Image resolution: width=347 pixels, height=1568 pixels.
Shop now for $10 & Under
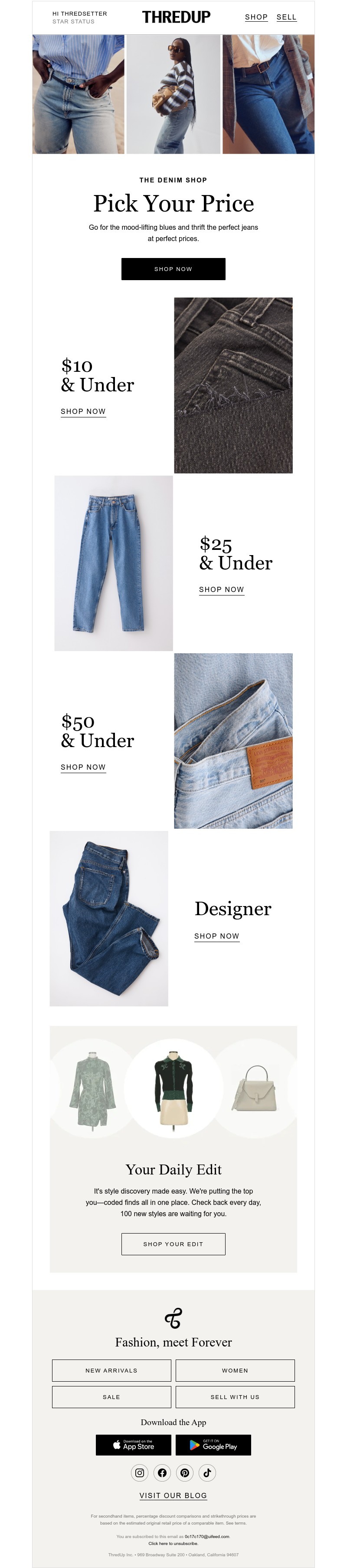coord(83,411)
